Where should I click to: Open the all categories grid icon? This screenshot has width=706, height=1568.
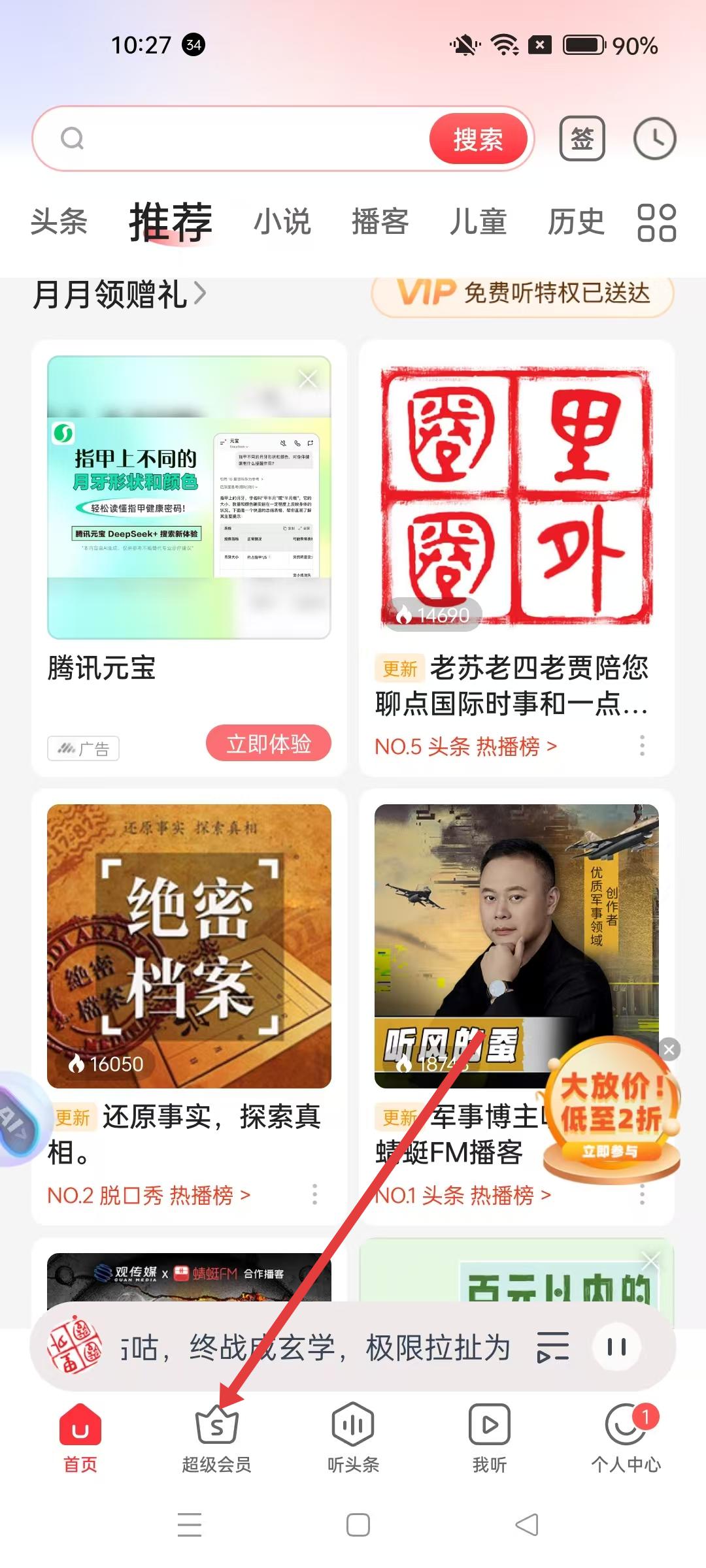(656, 223)
